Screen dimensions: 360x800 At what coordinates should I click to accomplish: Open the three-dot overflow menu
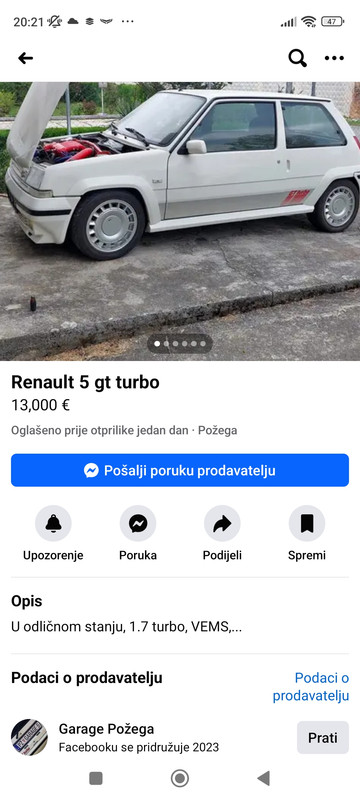pyautogui.click(x=334, y=58)
